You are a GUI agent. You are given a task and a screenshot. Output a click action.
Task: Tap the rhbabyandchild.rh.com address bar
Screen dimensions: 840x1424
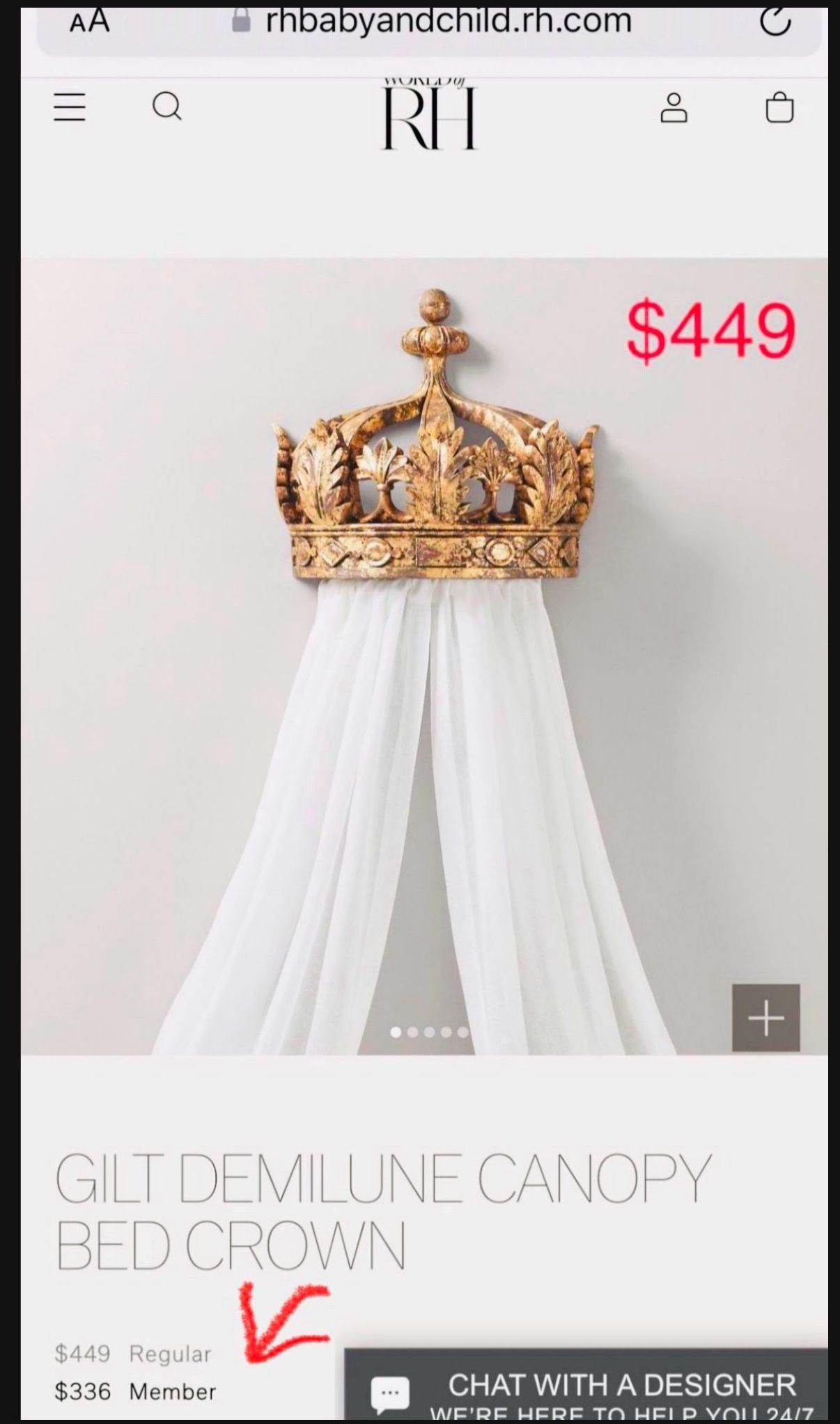pos(449,21)
